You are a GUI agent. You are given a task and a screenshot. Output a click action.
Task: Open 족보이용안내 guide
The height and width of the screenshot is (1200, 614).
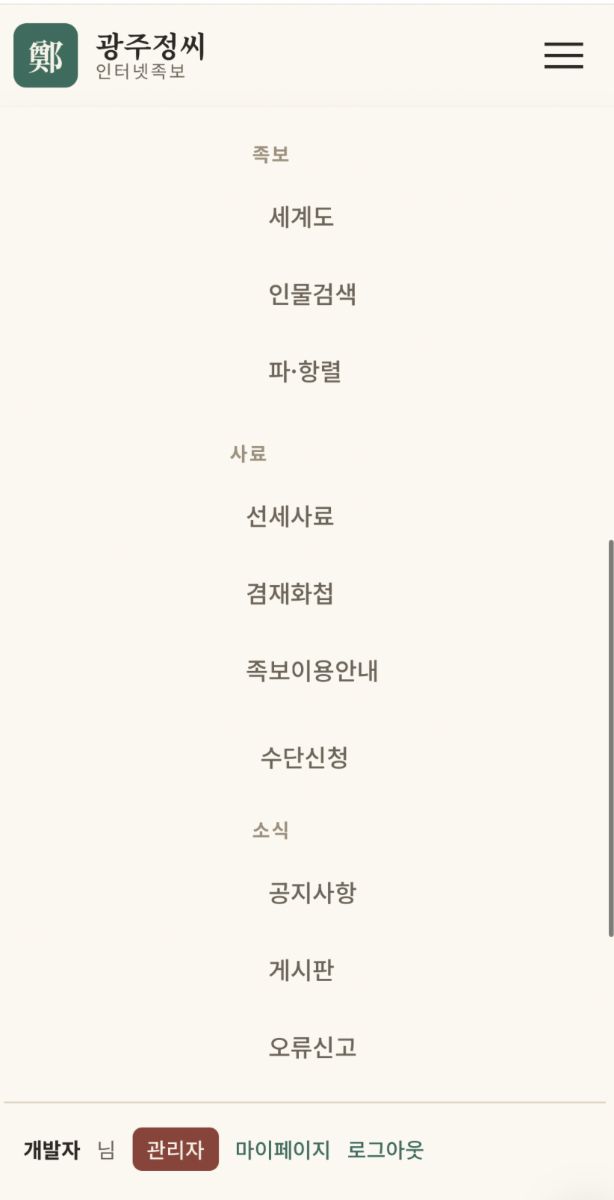[x=312, y=671]
